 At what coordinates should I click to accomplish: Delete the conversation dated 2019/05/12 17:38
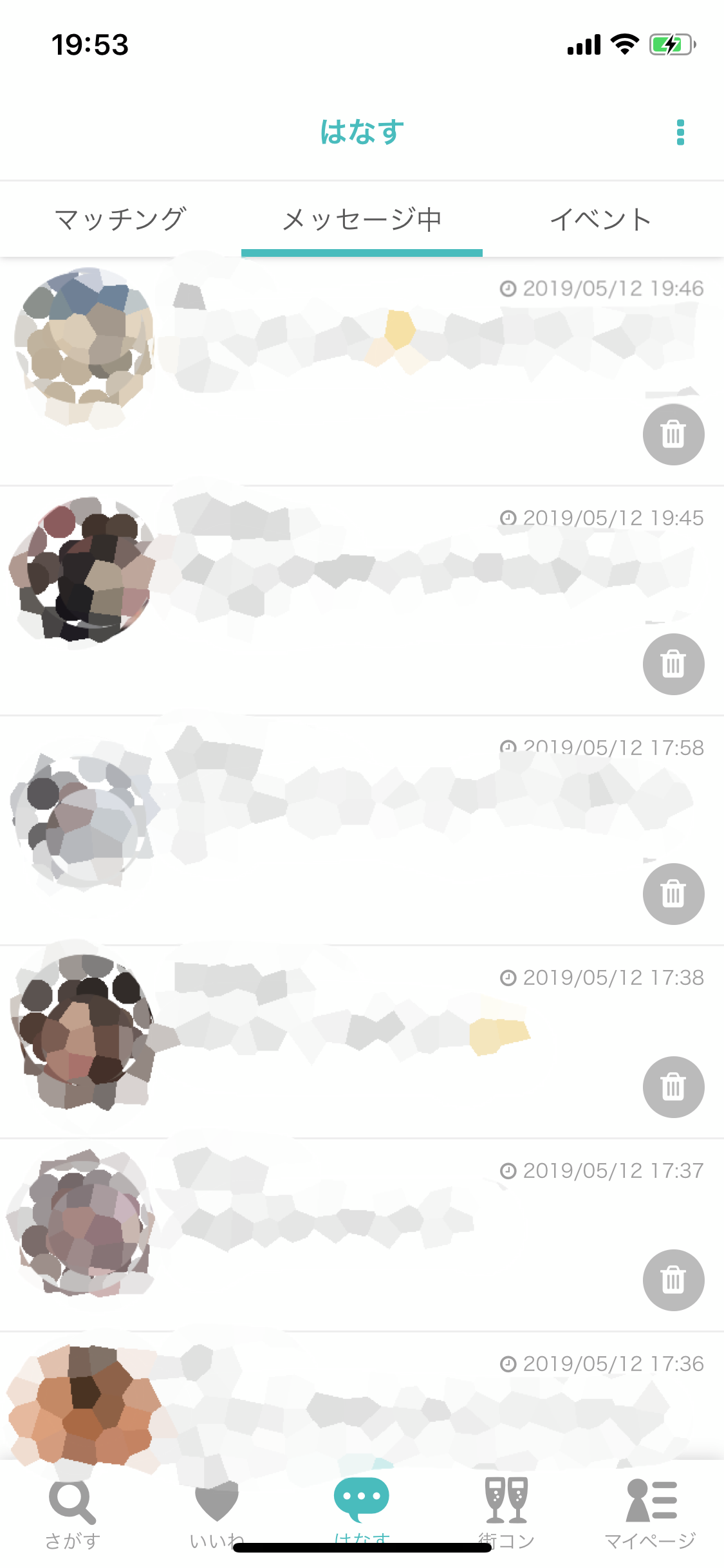[x=674, y=1087]
